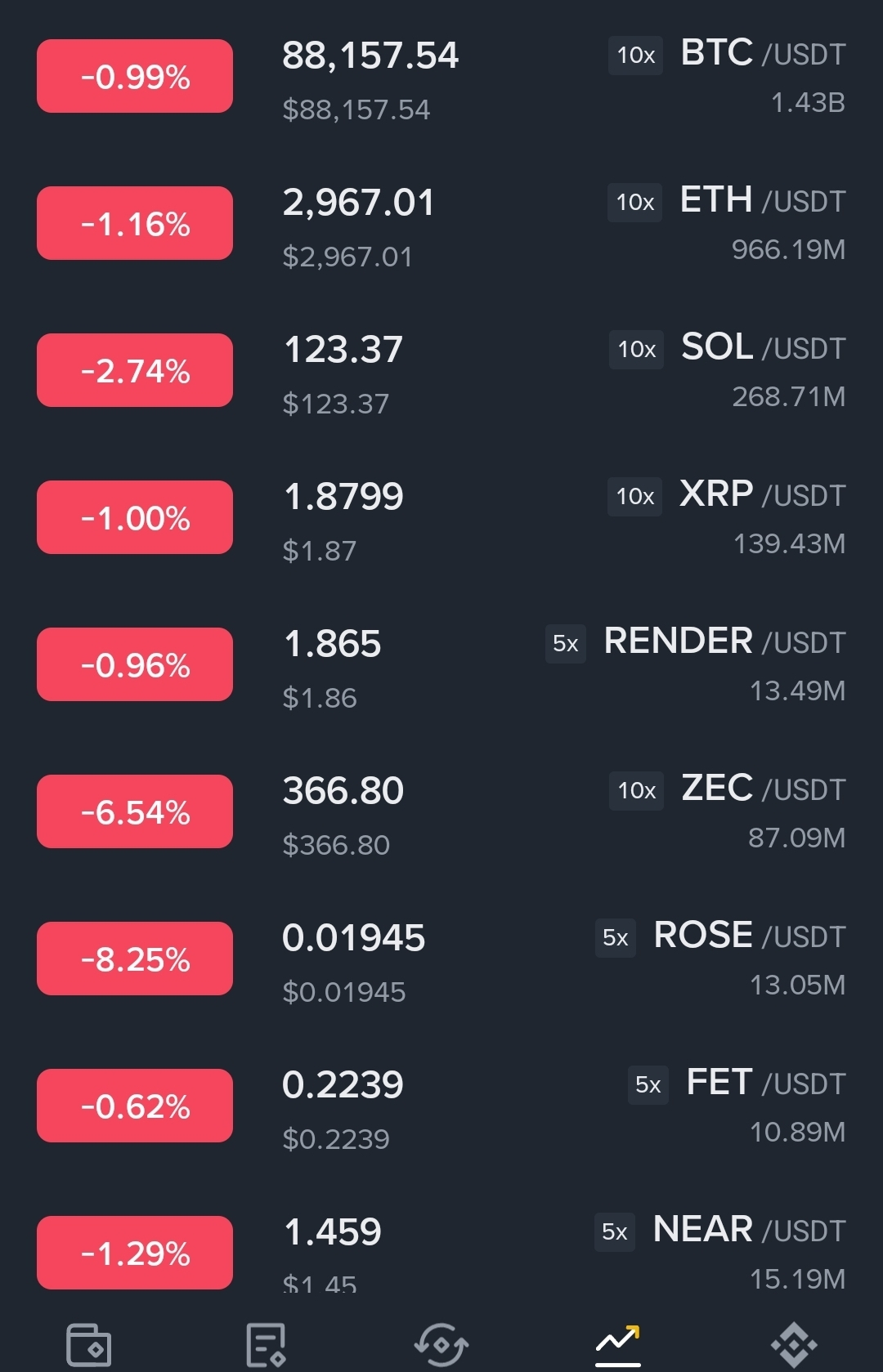
Task: Open the ETH/USDT pair
Action: [441, 223]
